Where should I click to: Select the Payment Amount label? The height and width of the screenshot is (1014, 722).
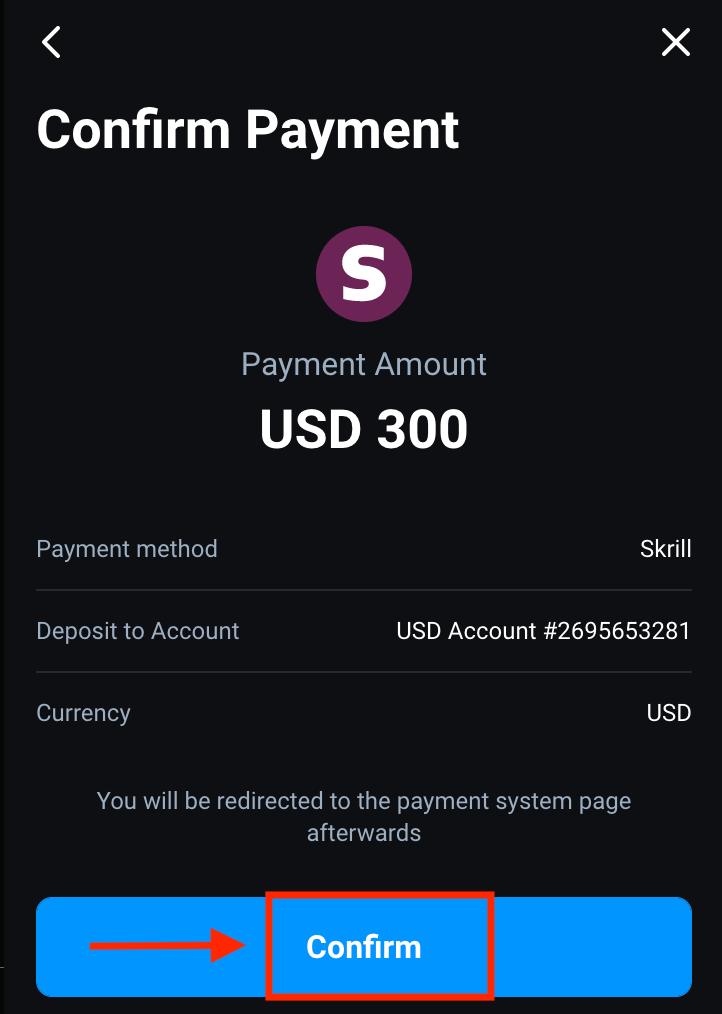pyautogui.click(x=364, y=363)
